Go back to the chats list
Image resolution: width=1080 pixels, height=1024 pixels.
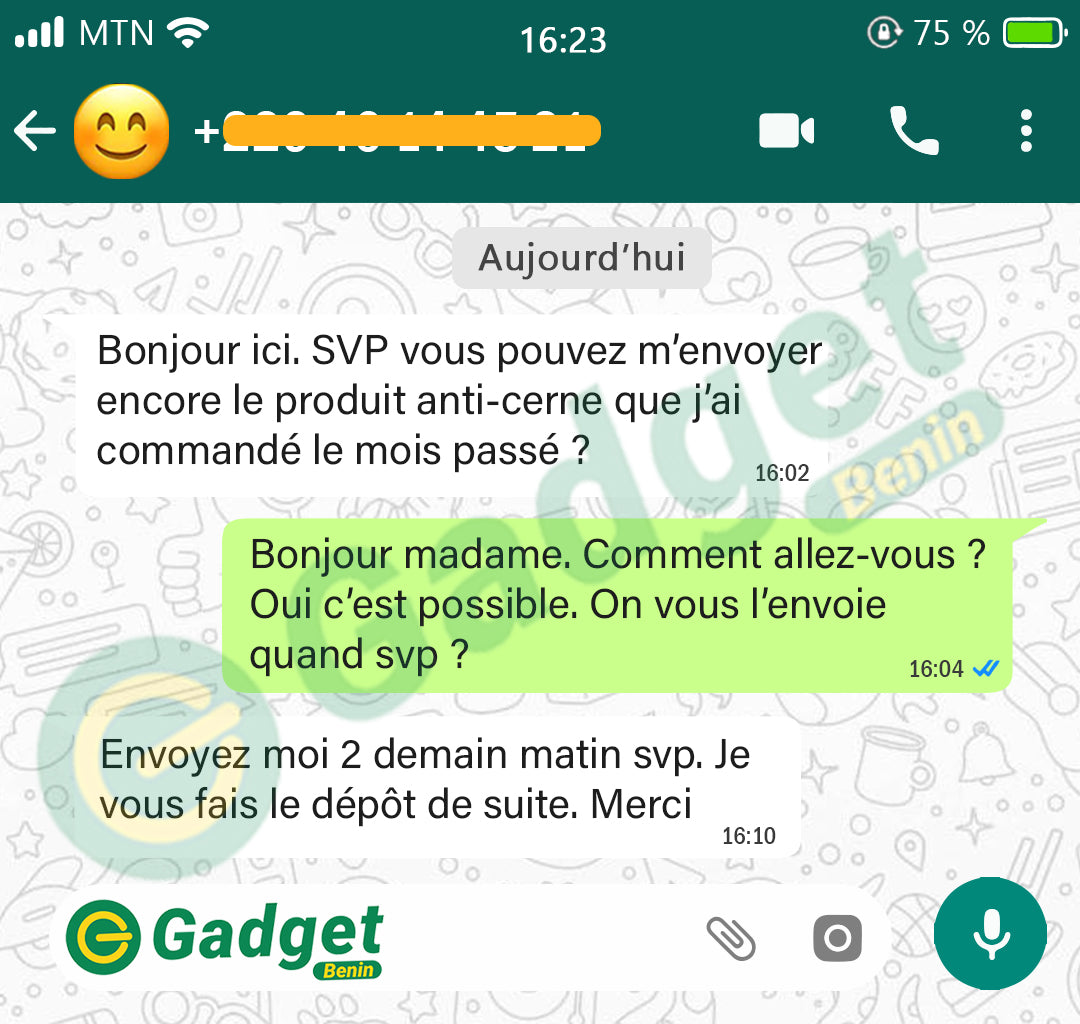pos(35,131)
